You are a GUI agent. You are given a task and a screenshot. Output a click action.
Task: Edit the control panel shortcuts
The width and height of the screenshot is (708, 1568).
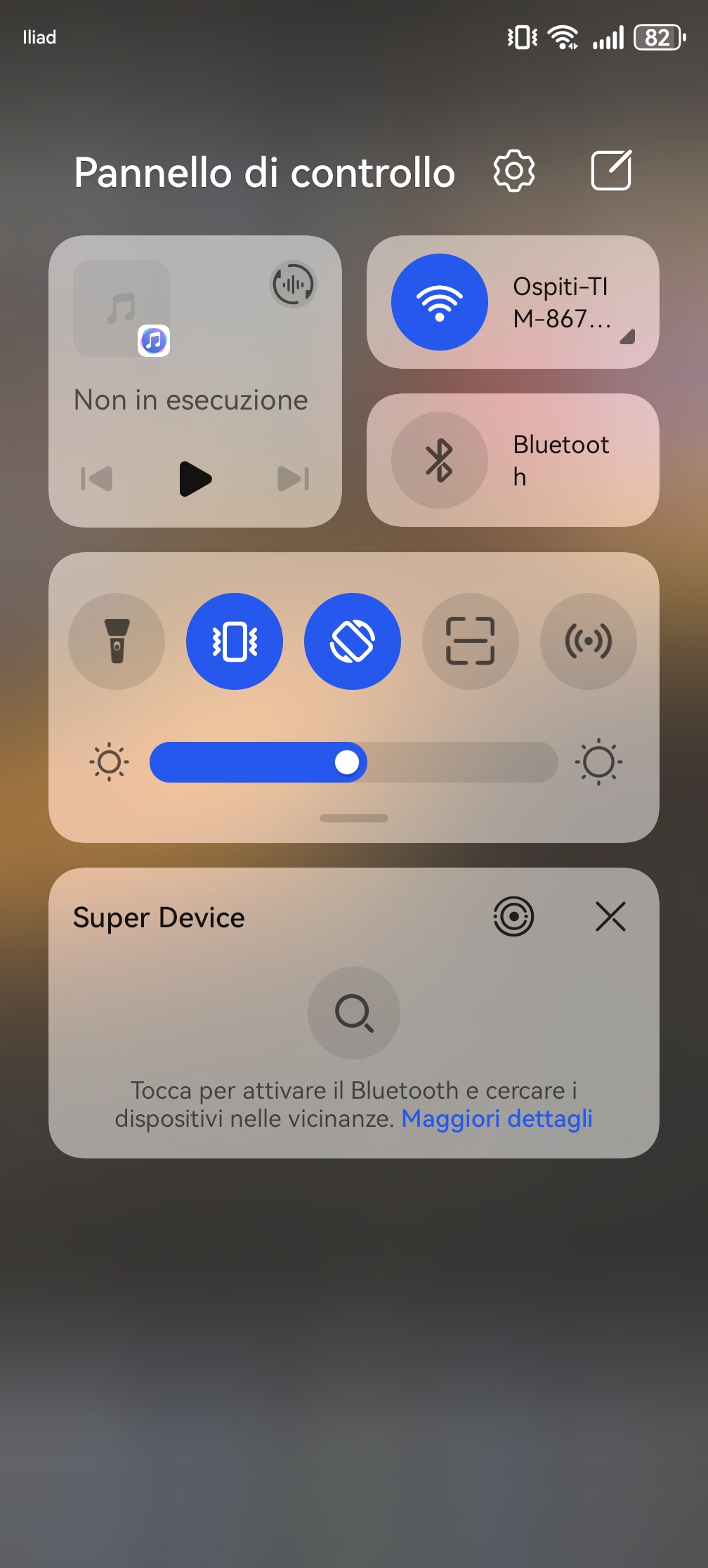pos(611,171)
